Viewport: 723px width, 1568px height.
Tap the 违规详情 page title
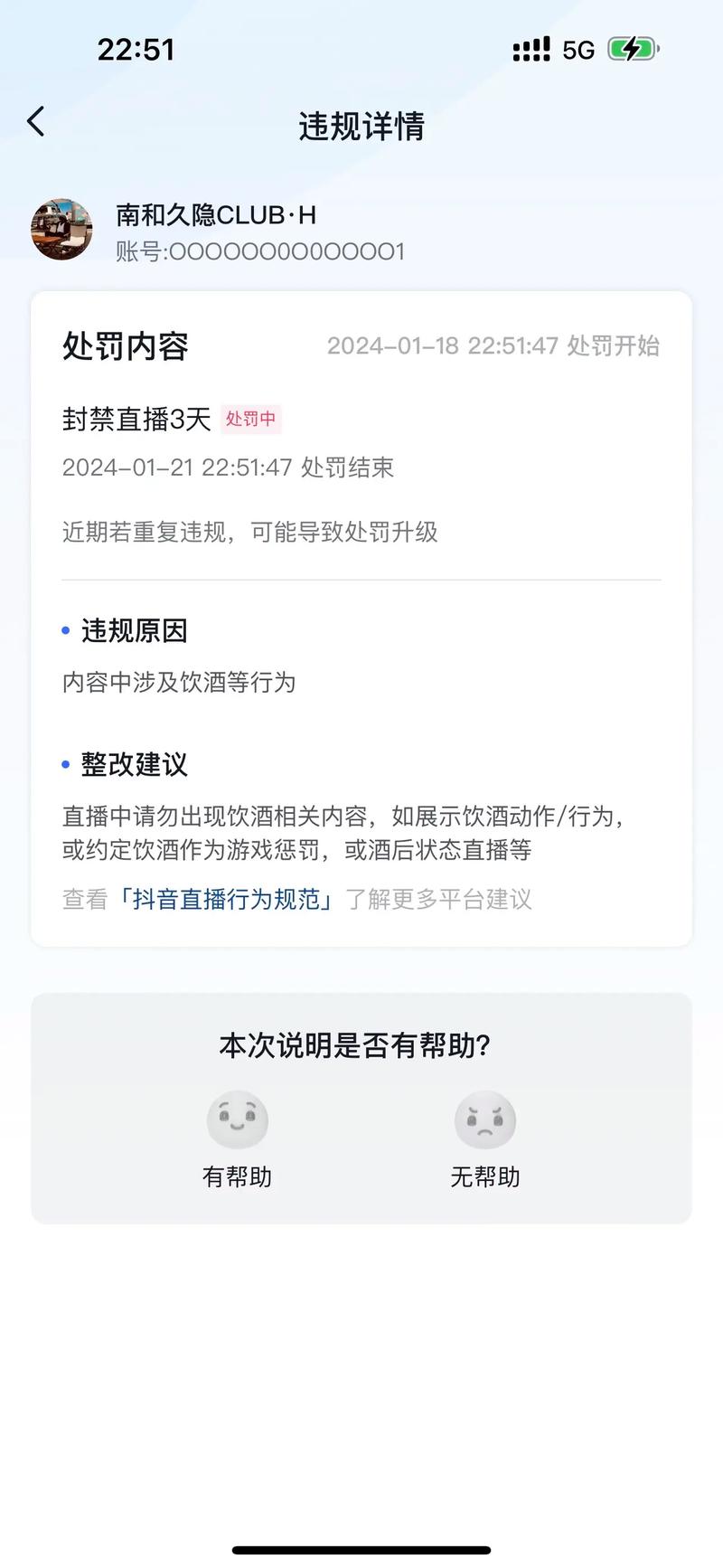coord(361,126)
